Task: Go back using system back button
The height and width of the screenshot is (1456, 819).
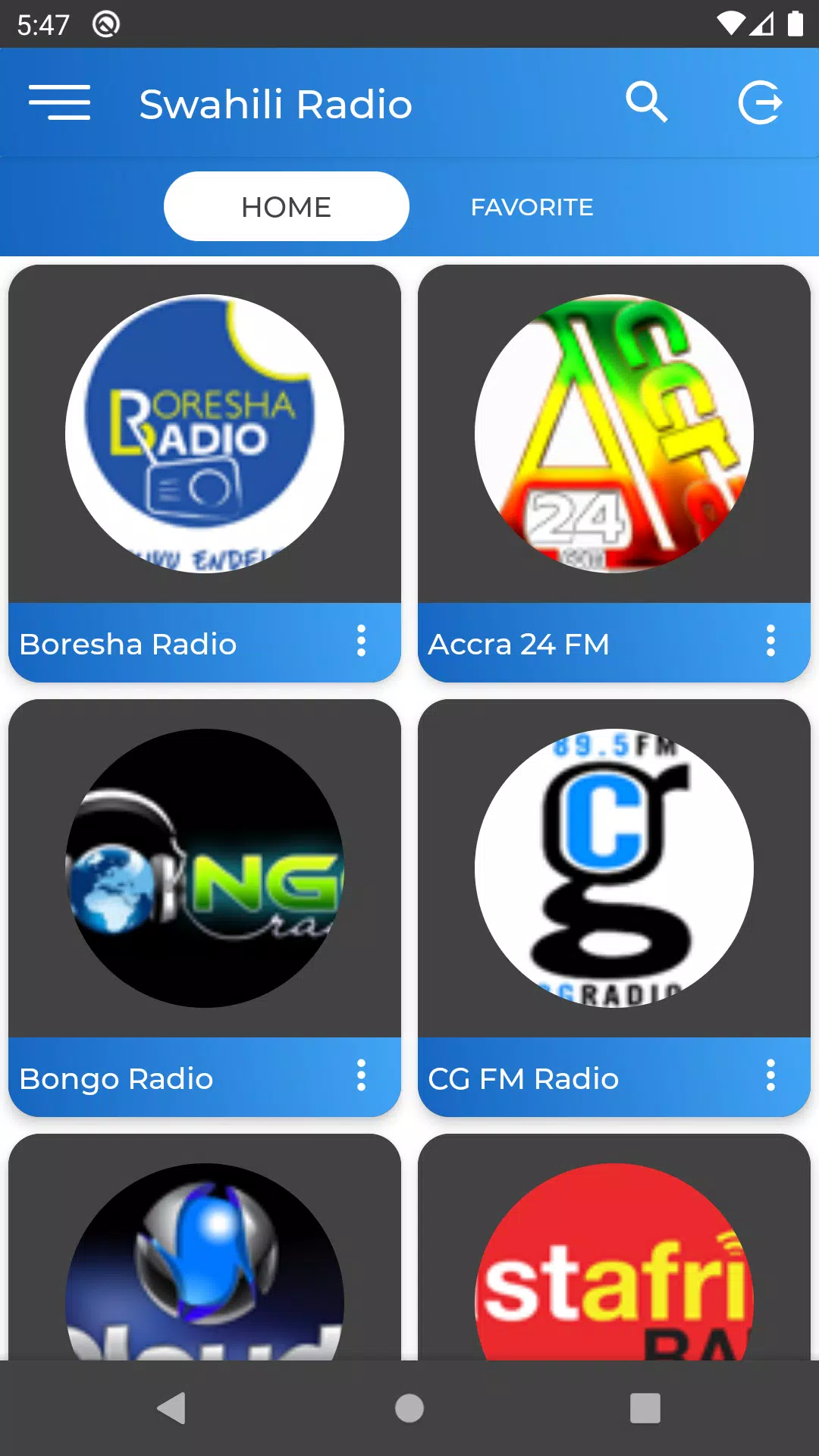Action: (172, 1408)
